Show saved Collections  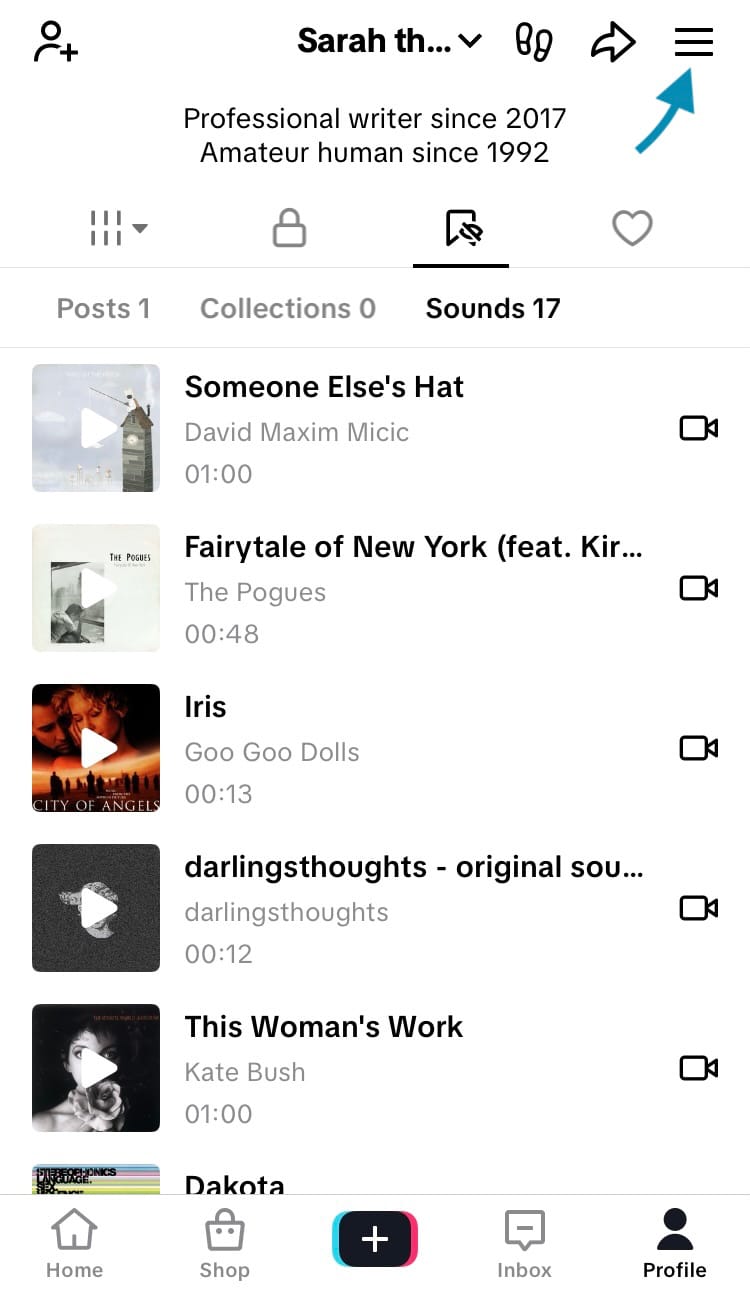coord(288,308)
